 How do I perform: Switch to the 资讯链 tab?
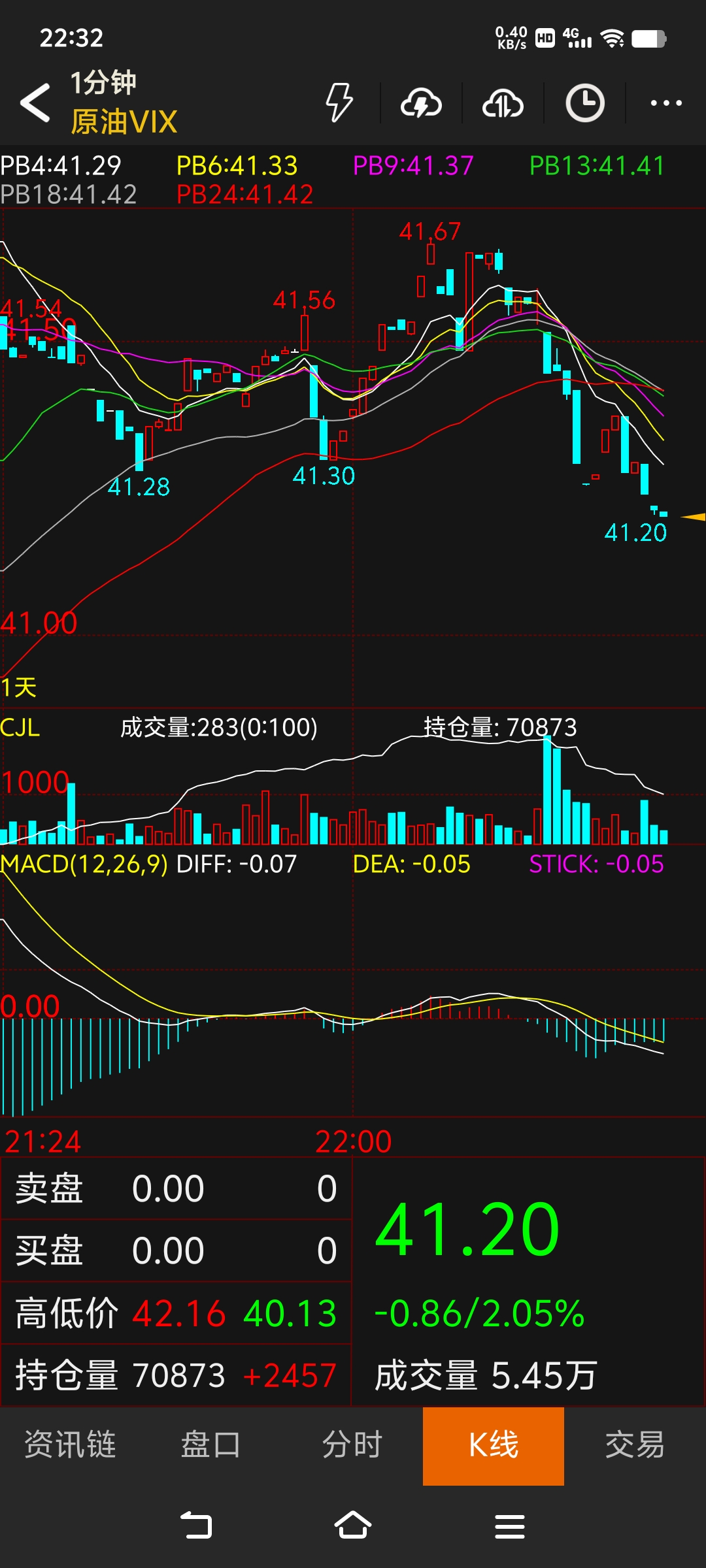(71, 1445)
